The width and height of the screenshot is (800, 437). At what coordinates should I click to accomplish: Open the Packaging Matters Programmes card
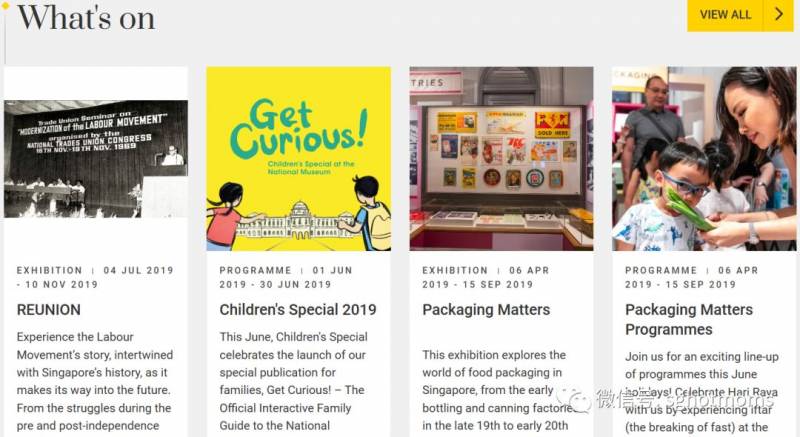[x=688, y=319]
